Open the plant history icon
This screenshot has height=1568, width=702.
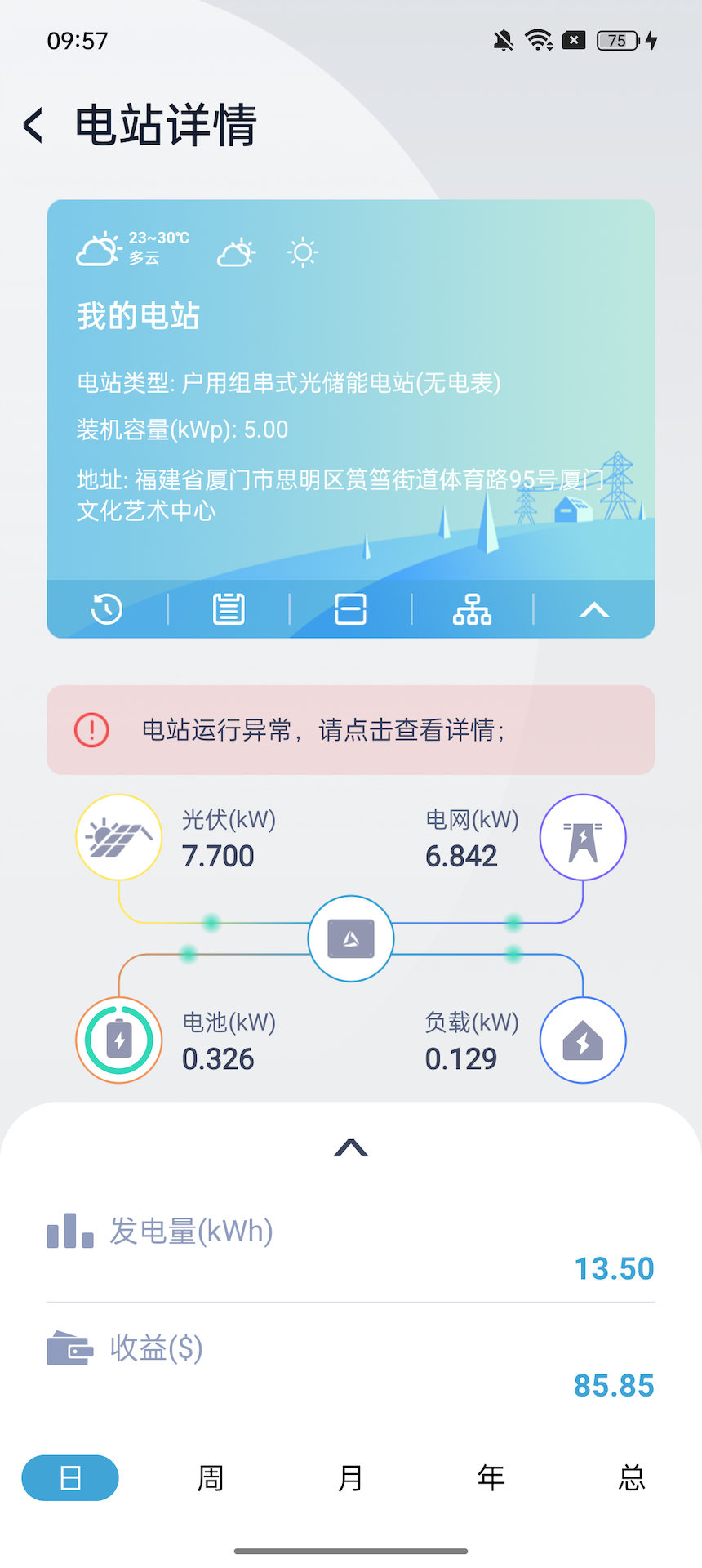pos(105,609)
